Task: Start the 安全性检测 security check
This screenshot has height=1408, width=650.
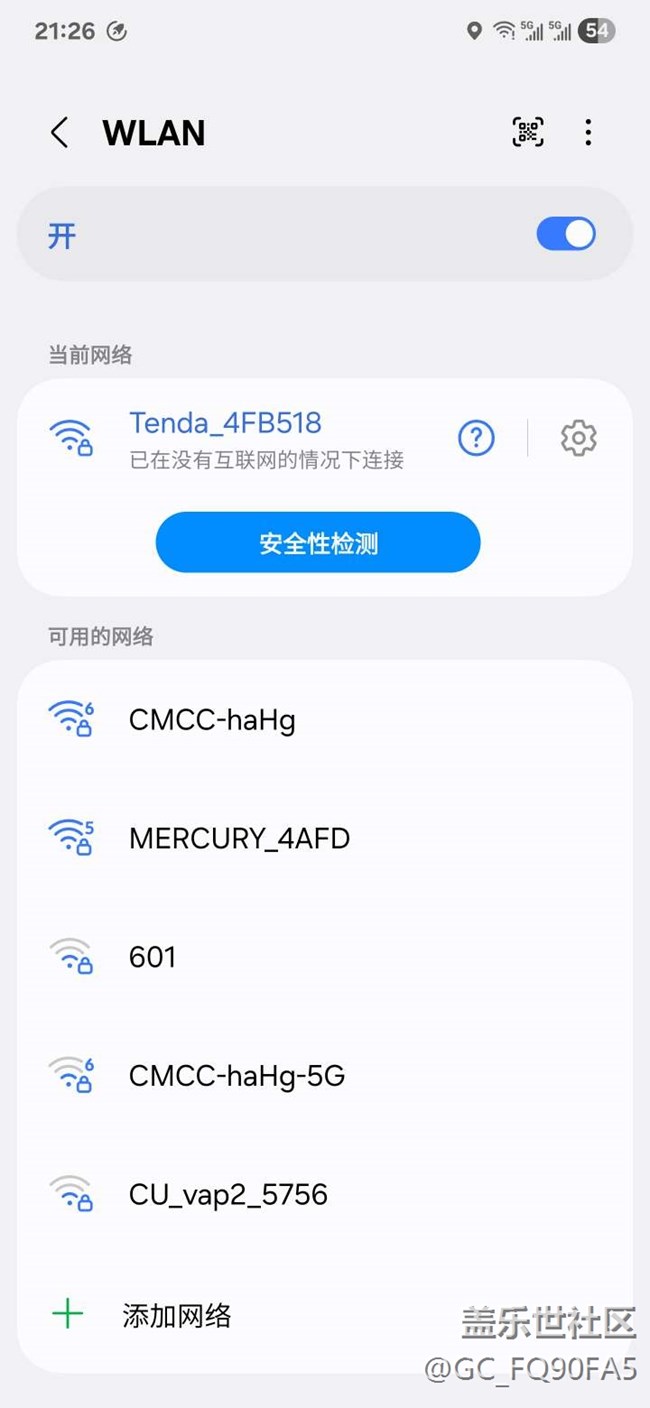Action: point(318,543)
